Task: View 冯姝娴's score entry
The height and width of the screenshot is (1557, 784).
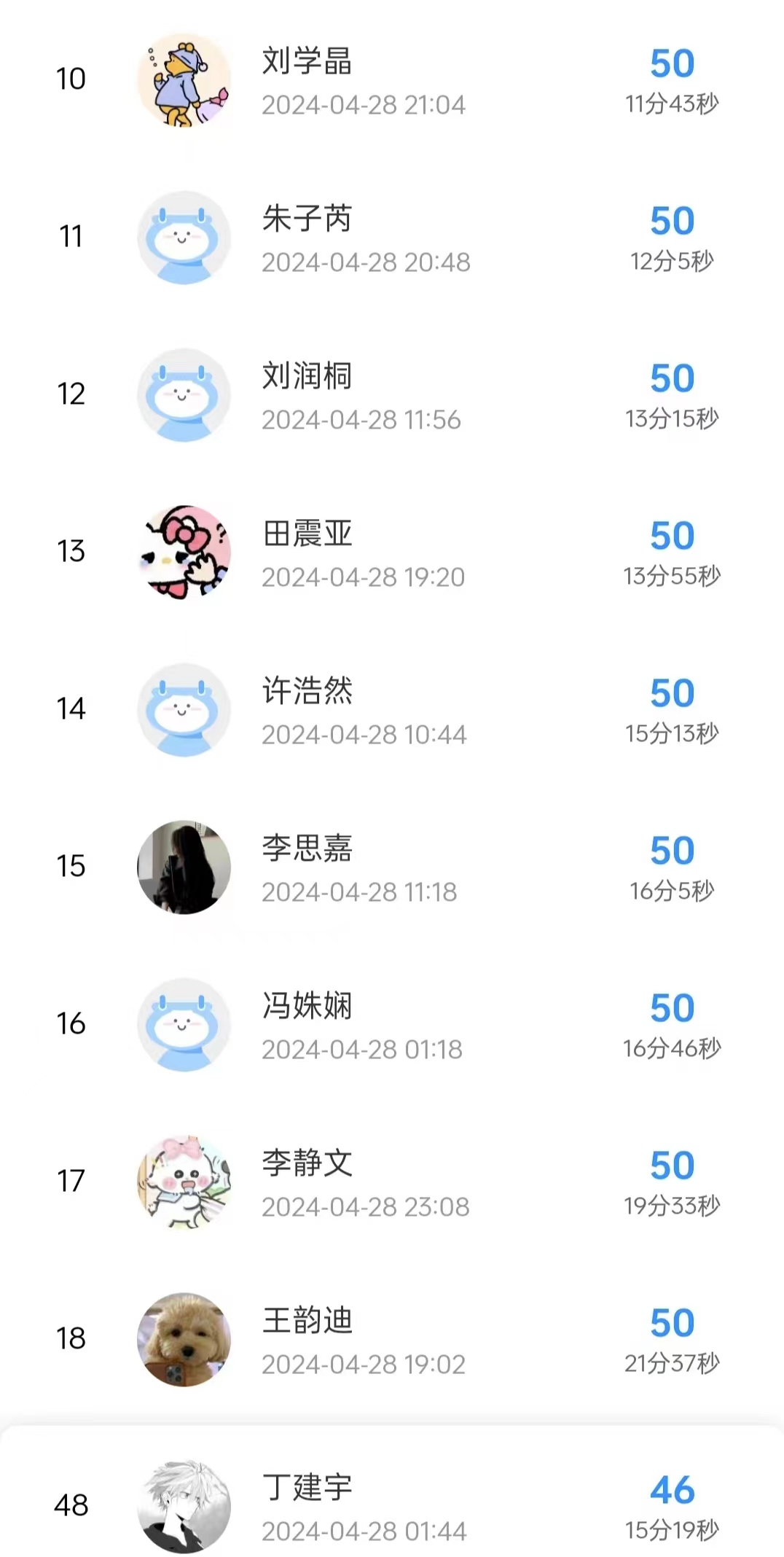Action: pyautogui.click(x=392, y=1025)
